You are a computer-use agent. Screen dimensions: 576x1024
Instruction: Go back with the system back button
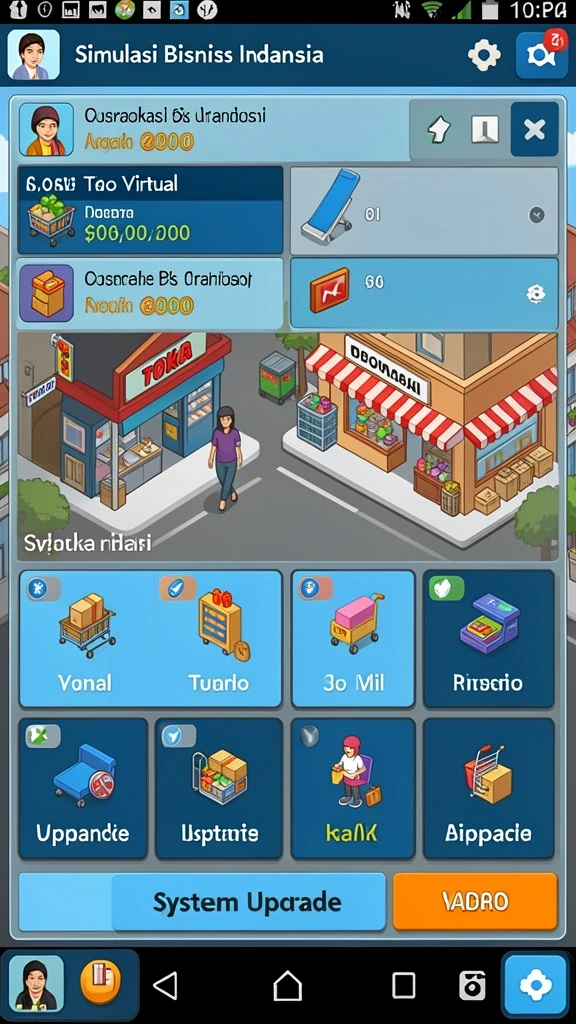coord(165,985)
